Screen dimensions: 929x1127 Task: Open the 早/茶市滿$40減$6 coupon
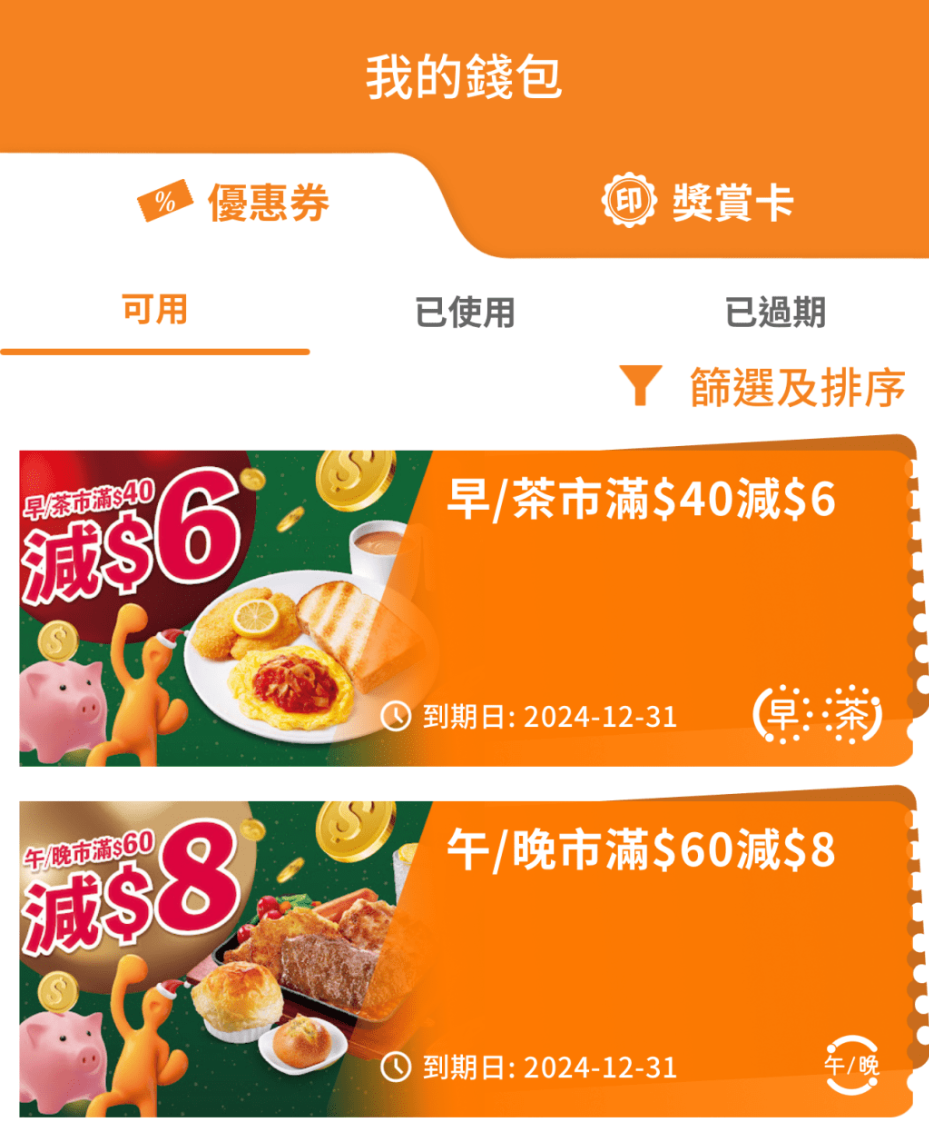tap(465, 607)
